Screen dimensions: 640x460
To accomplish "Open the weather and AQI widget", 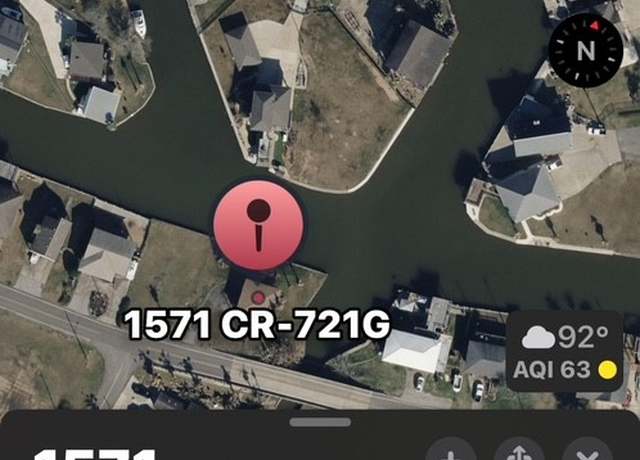I will (x=564, y=350).
